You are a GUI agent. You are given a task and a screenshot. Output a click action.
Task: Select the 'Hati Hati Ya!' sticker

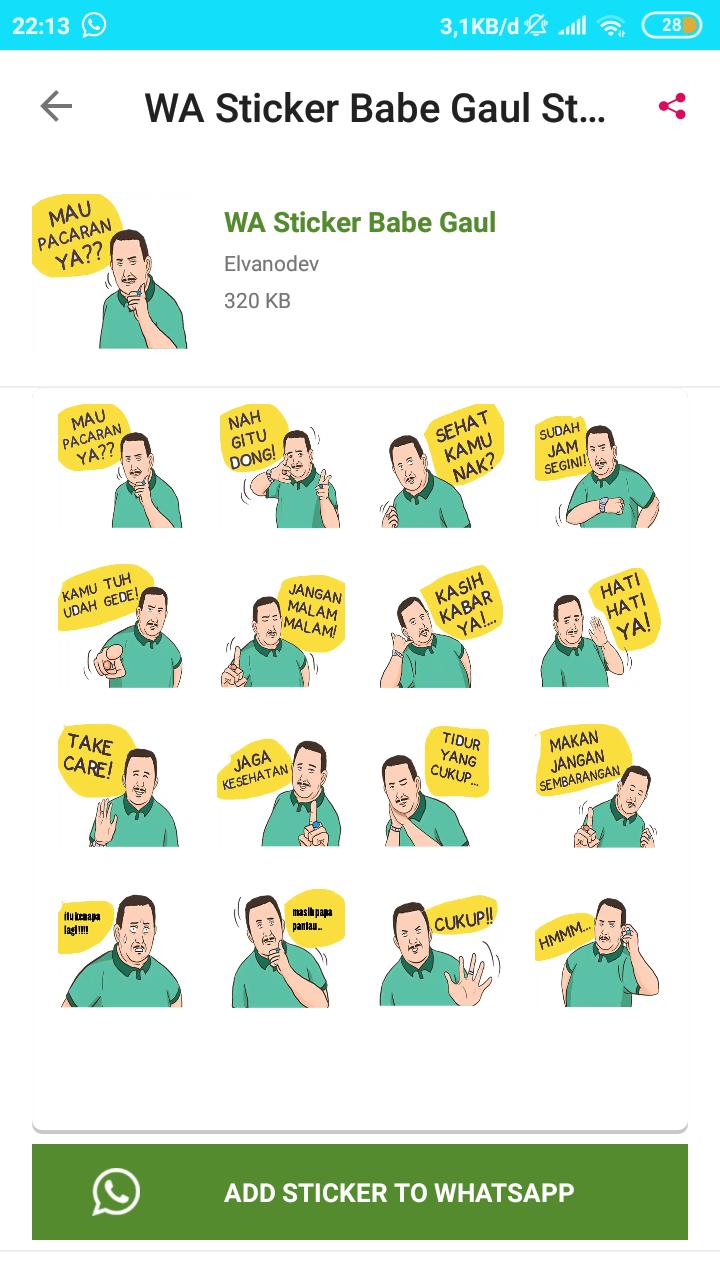pos(598,626)
